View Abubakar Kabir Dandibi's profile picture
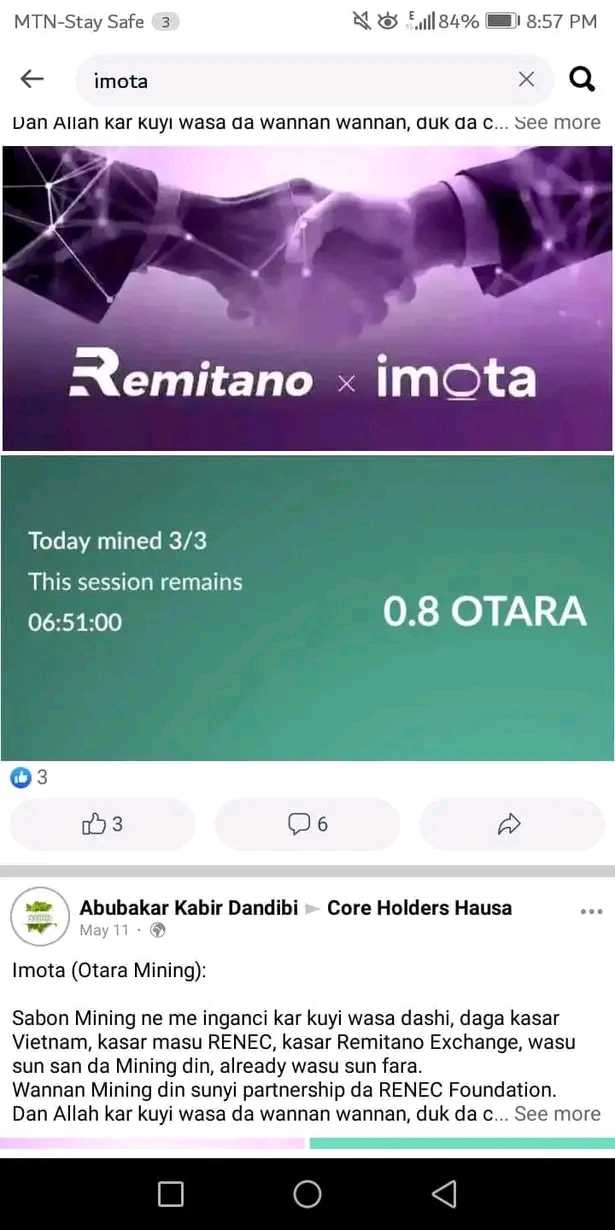The width and height of the screenshot is (615, 1230). click(38, 916)
